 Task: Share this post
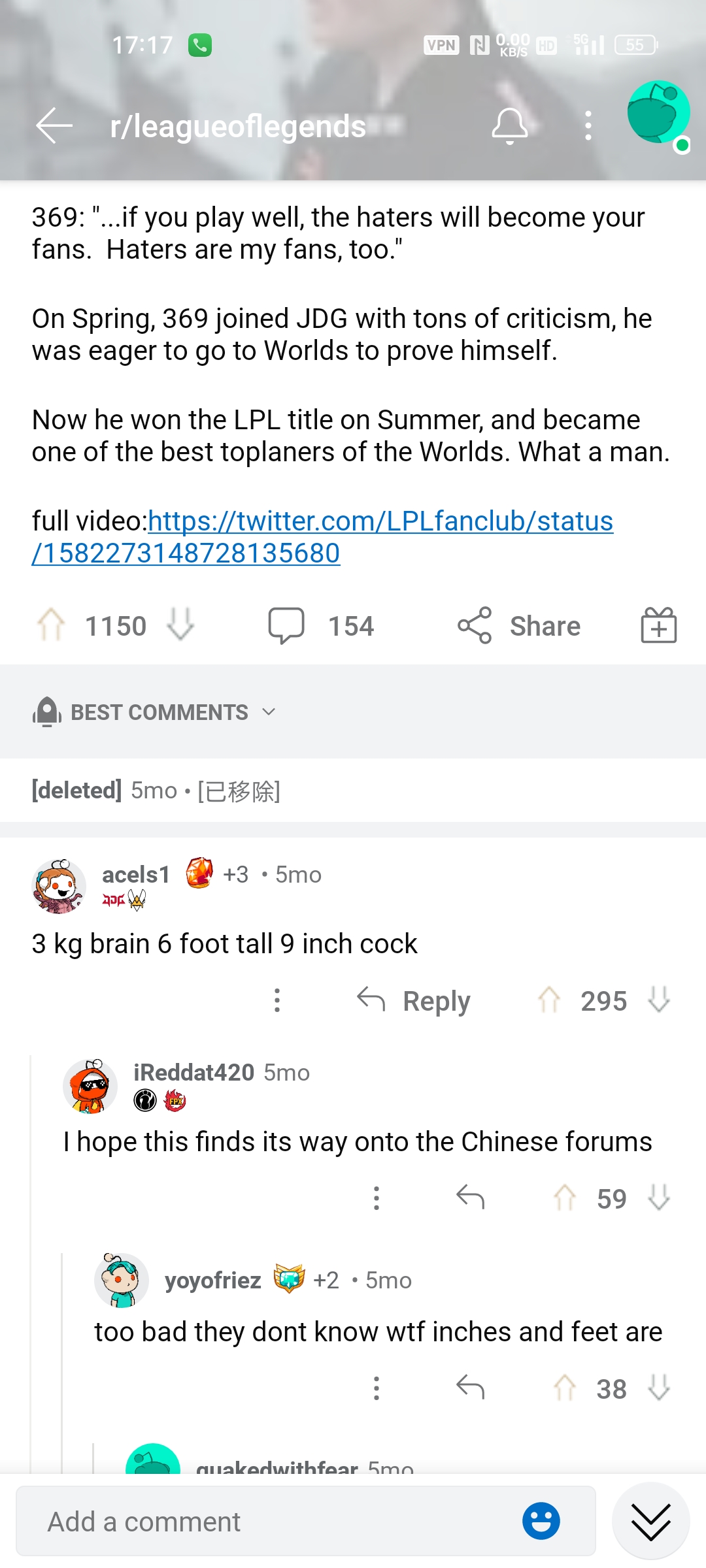519,626
